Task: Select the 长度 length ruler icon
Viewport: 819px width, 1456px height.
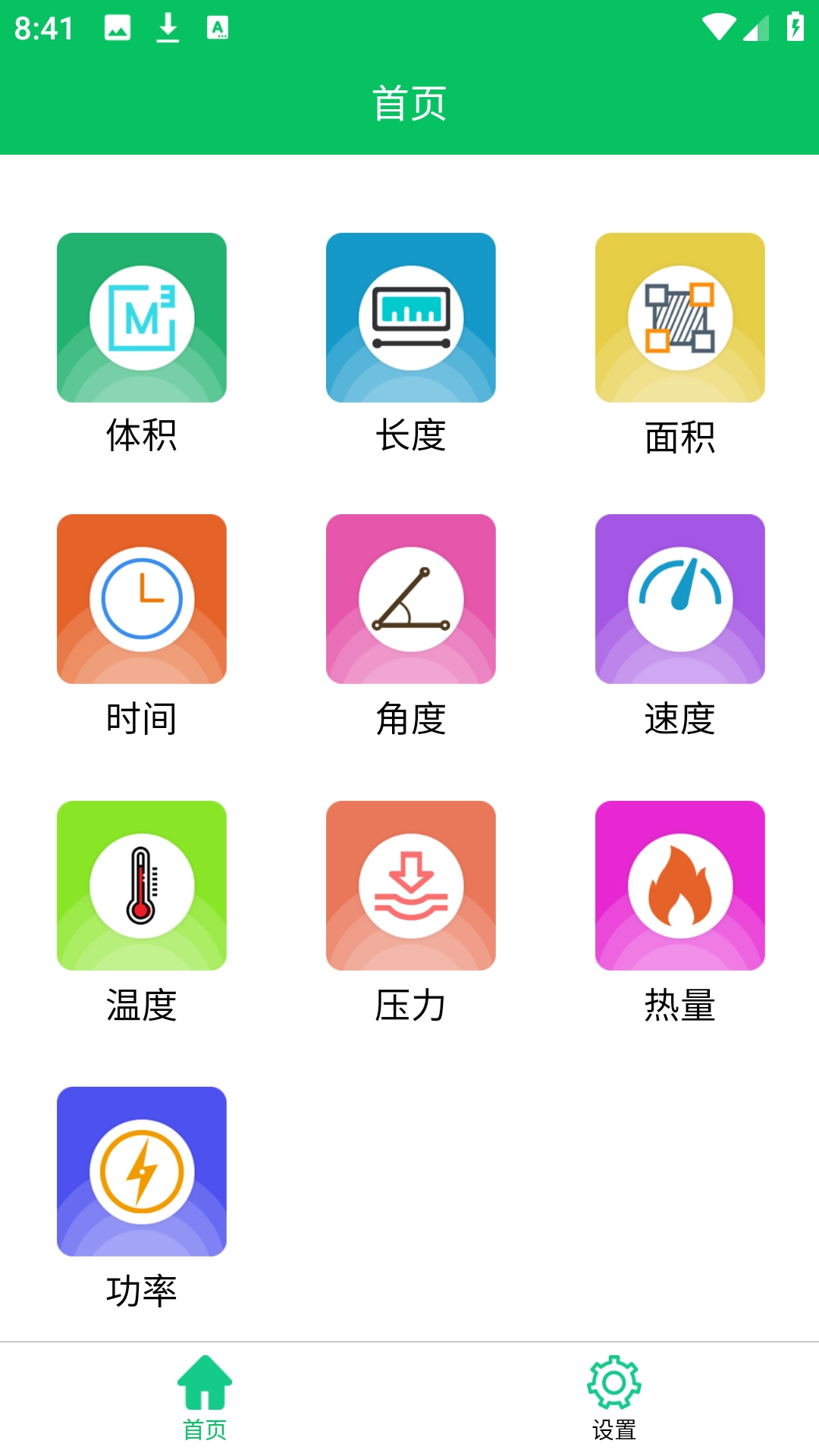Action: click(410, 318)
